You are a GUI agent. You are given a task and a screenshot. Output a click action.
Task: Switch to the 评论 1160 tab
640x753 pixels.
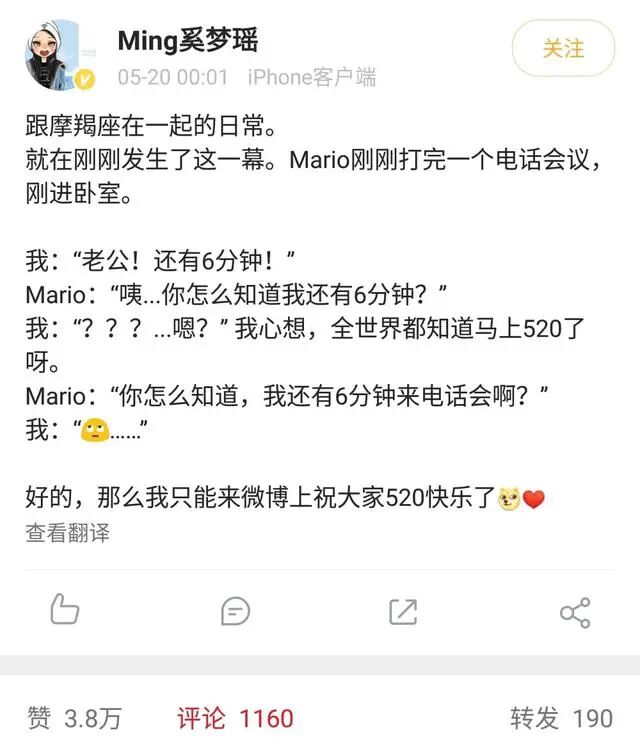coord(235,718)
